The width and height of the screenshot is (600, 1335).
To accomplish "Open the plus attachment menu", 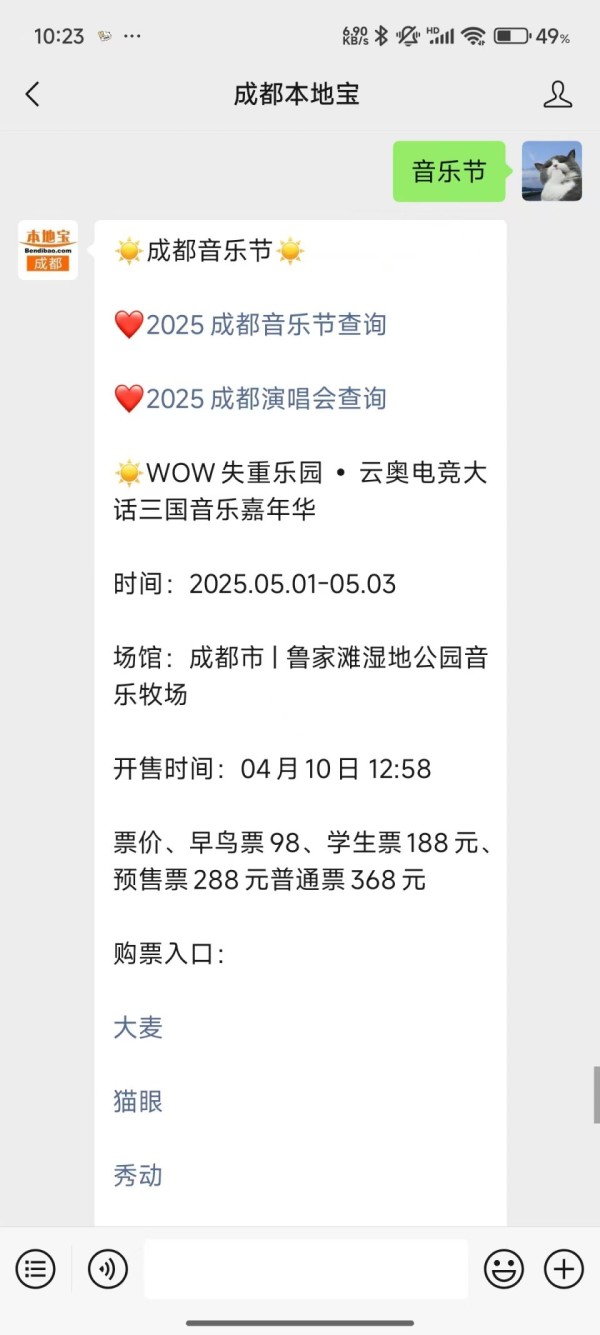I will [564, 1270].
